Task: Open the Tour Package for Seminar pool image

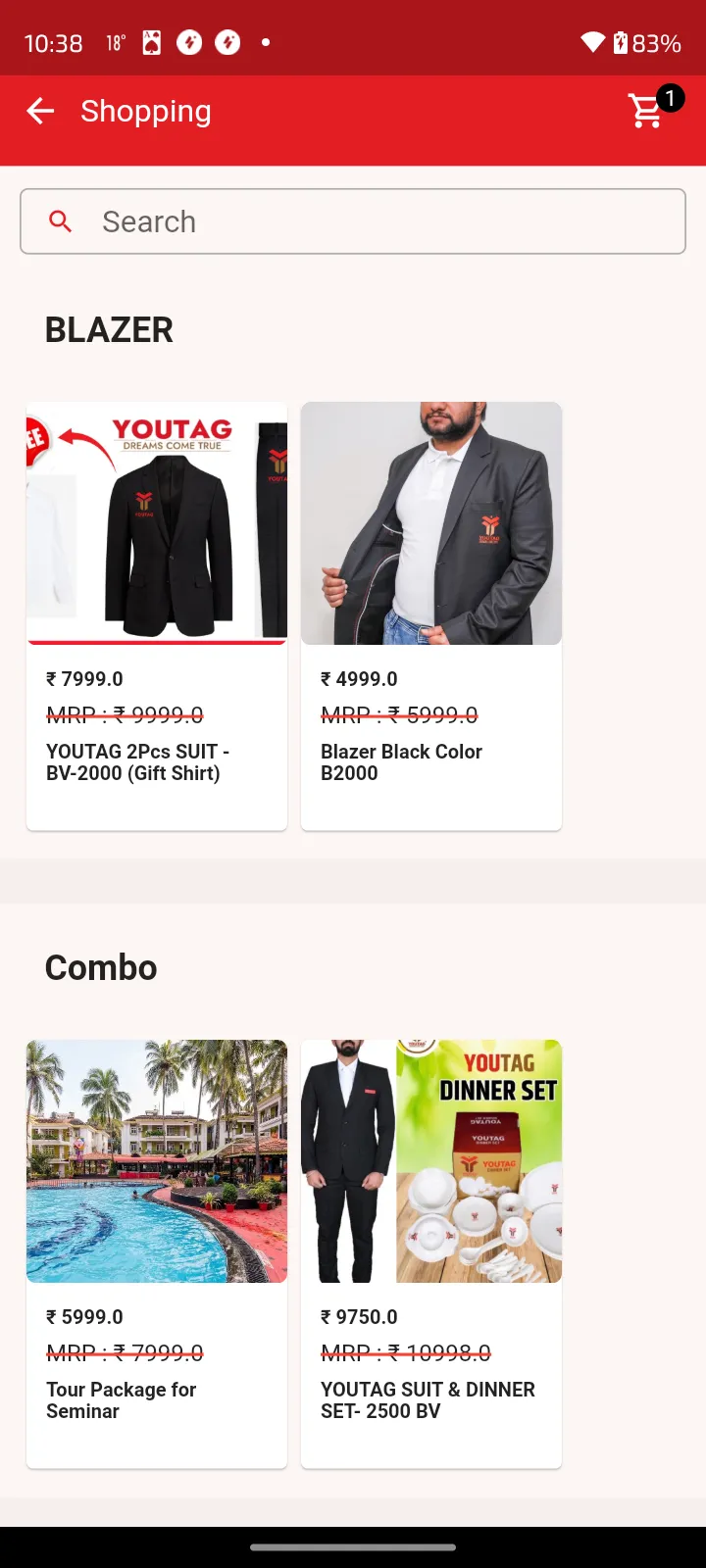Action: coord(156,1161)
